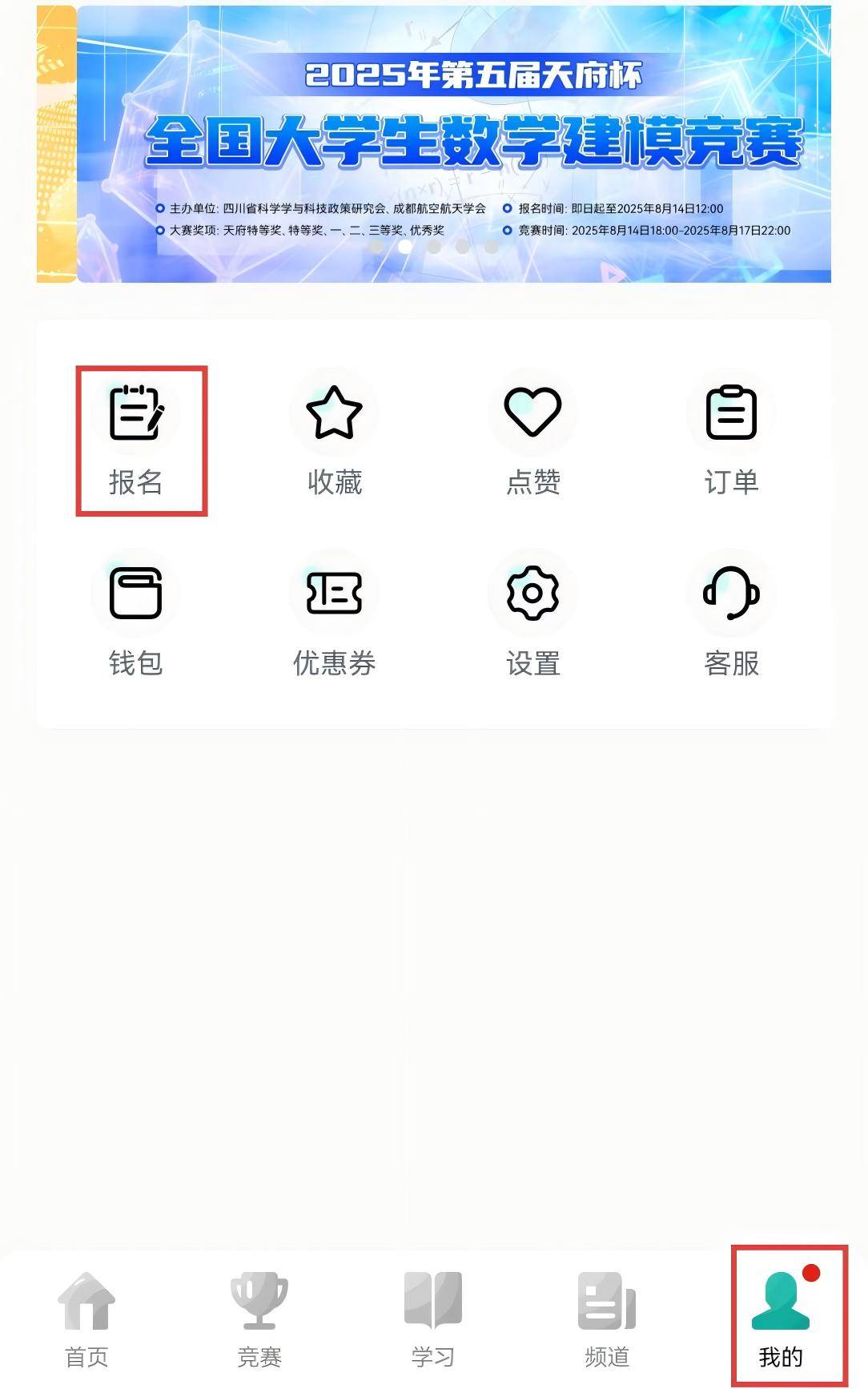
Task: Open the 报名 registration entry
Action: coord(136,438)
